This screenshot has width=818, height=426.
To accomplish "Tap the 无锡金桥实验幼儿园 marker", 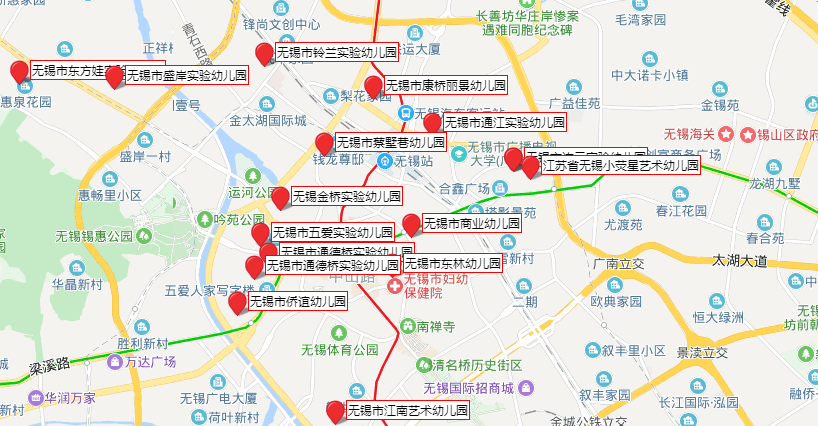I will [x=280, y=198].
